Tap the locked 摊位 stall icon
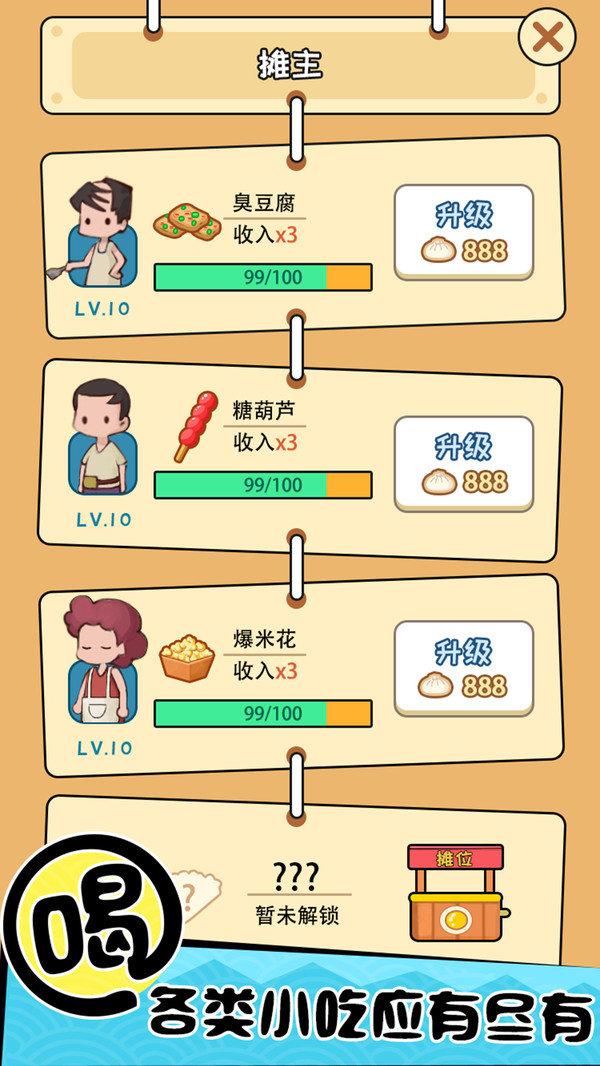The image size is (600, 1066). (x=455, y=893)
